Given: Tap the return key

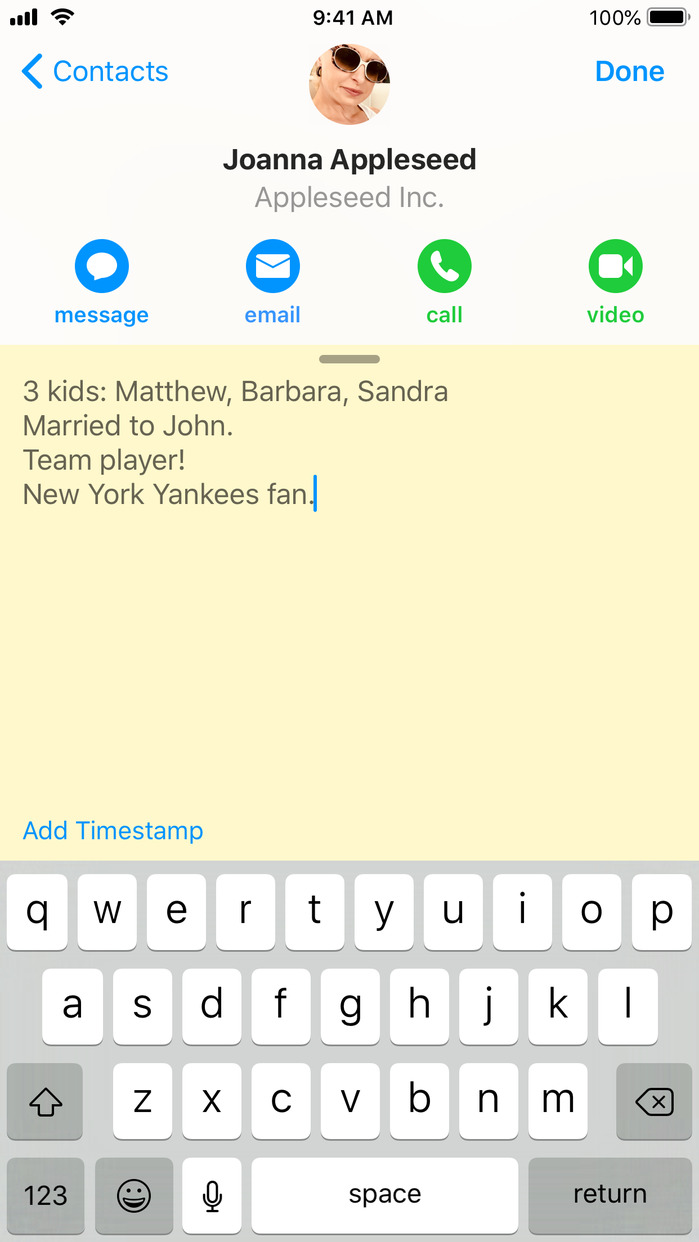Looking at the screenshot, I should coord(609,1195).
